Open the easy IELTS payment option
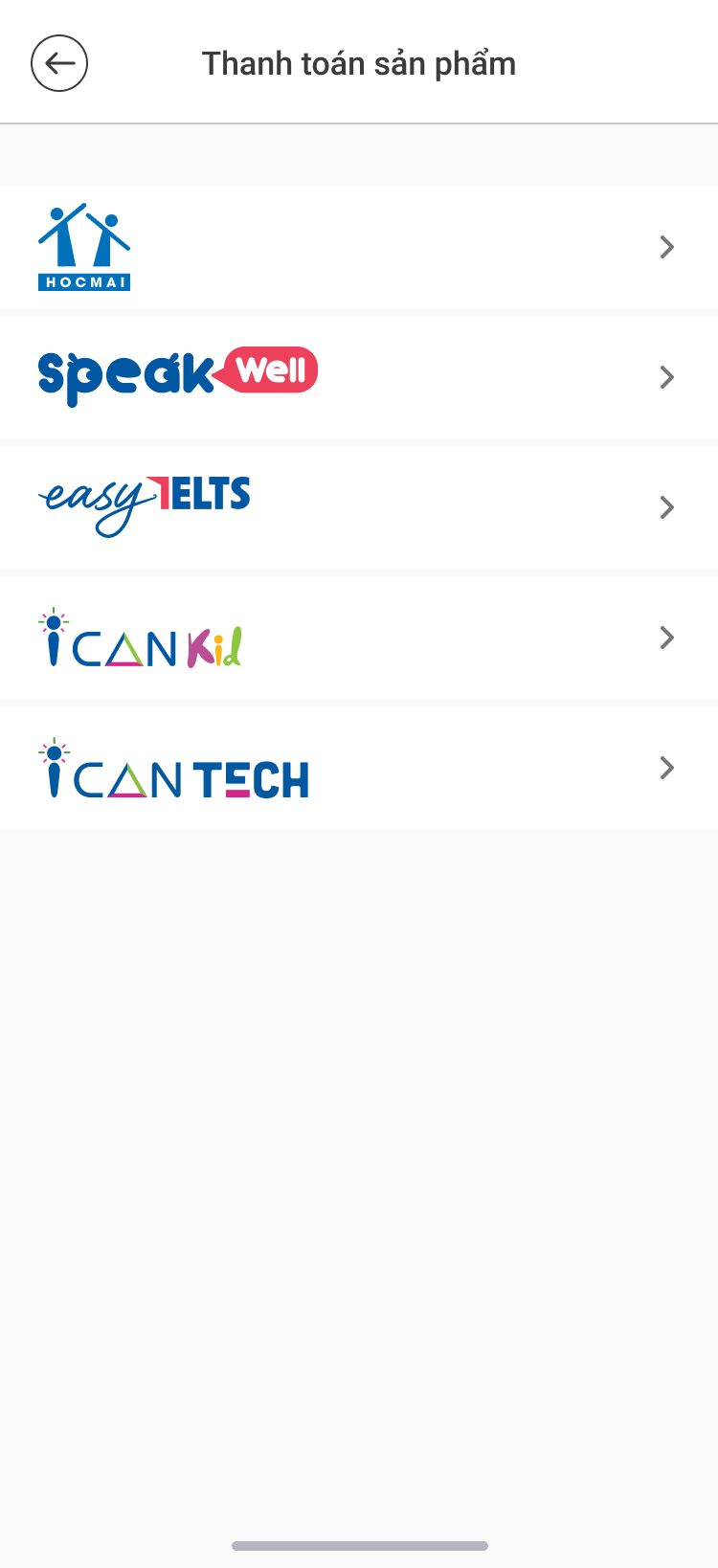 tap(359, 507)
